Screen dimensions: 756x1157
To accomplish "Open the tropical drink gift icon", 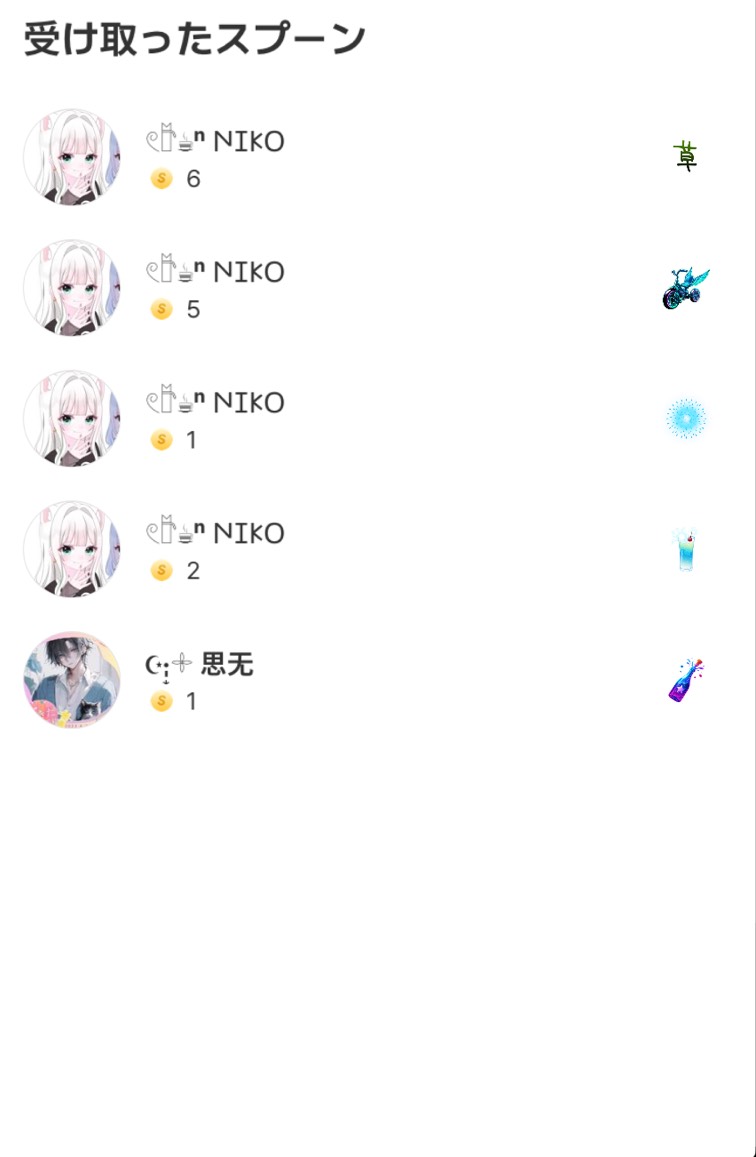I will (x=685, y=548).
